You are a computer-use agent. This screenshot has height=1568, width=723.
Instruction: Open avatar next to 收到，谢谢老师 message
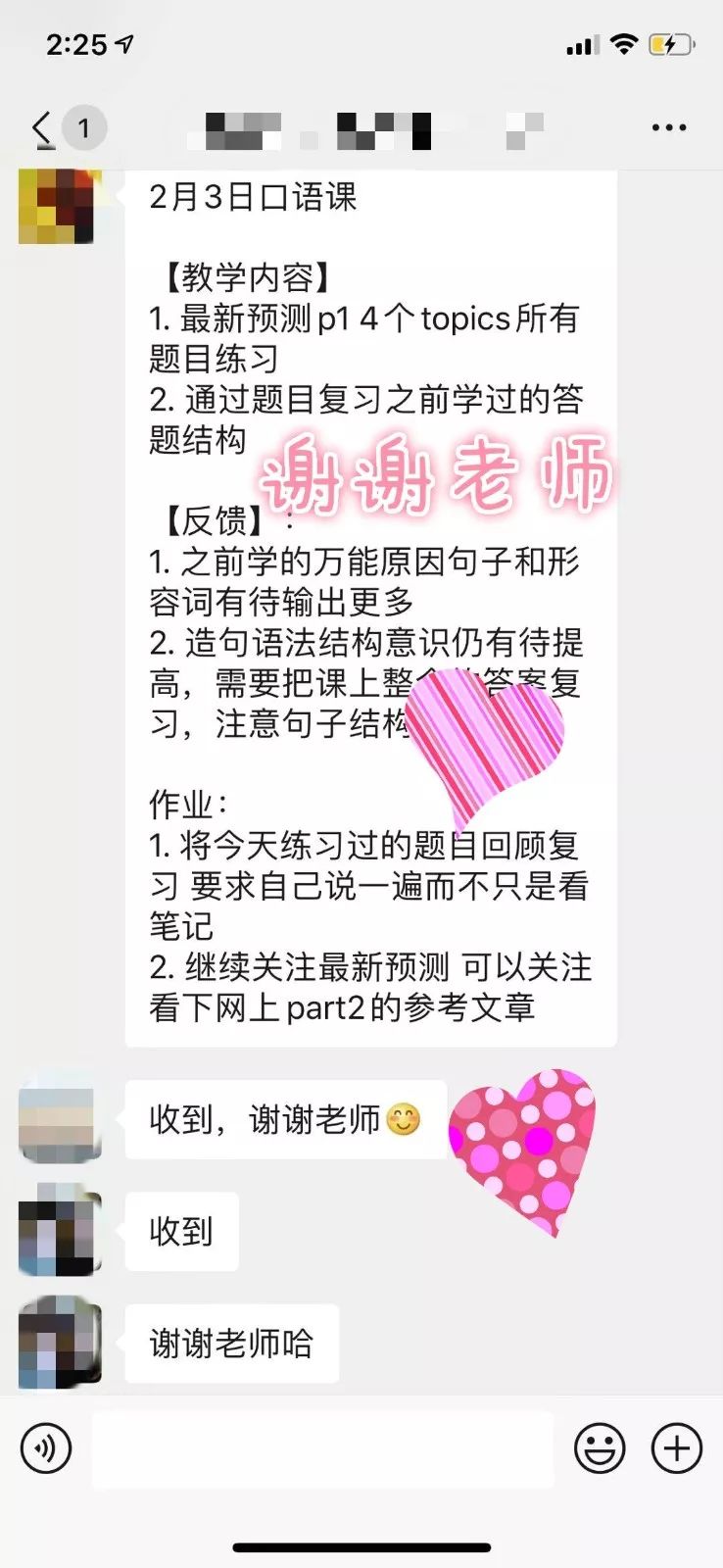[60, 1120]
